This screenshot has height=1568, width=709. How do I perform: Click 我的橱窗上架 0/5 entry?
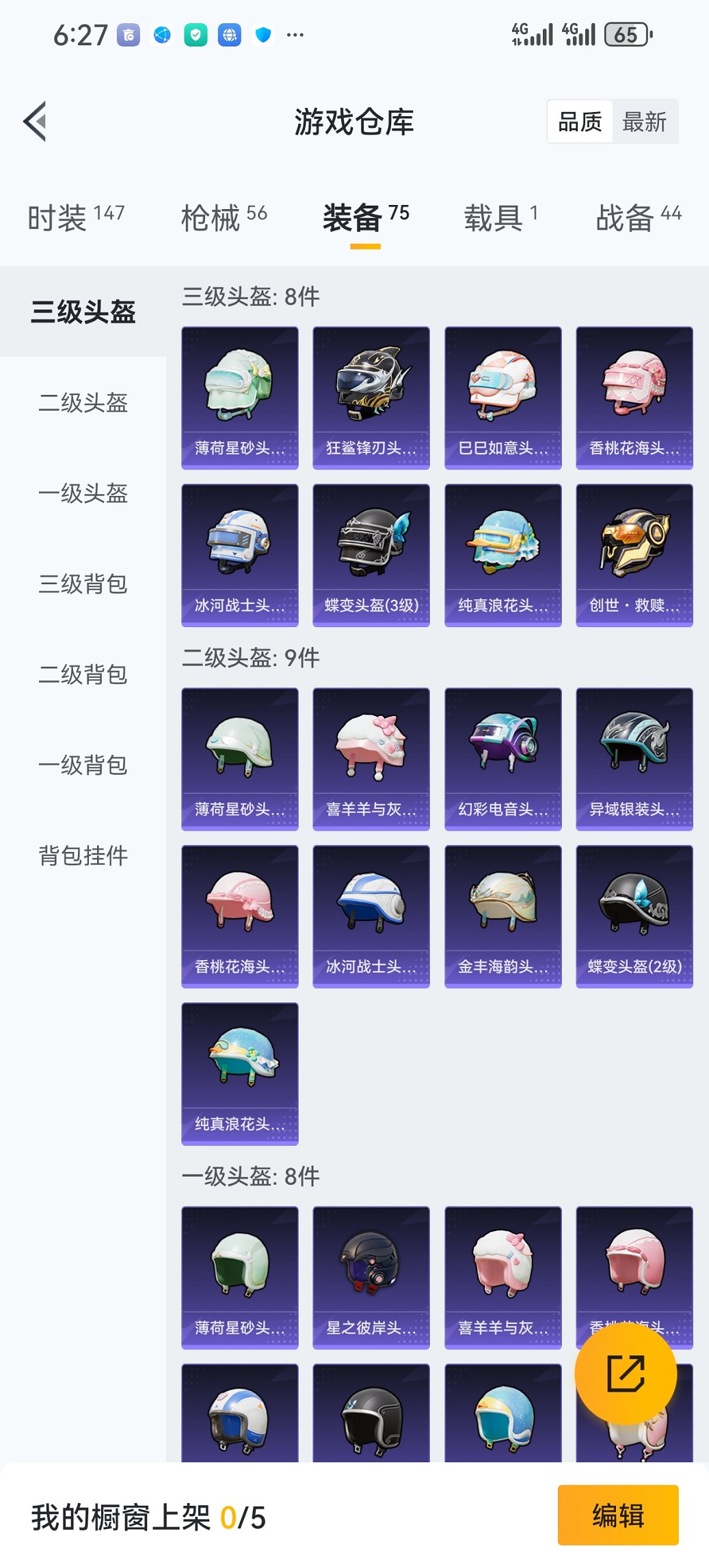point(147,1515)
